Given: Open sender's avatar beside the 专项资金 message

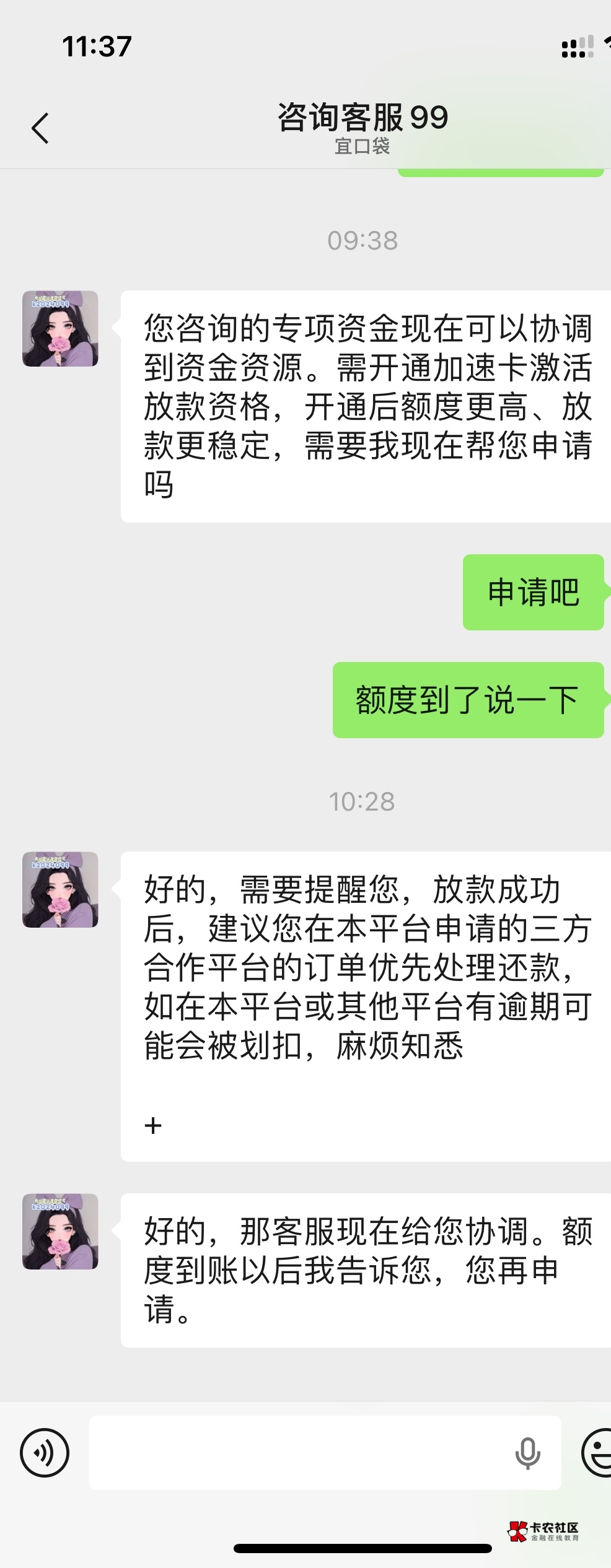Looking at the screenshot, I should click(x=60, y=329).
